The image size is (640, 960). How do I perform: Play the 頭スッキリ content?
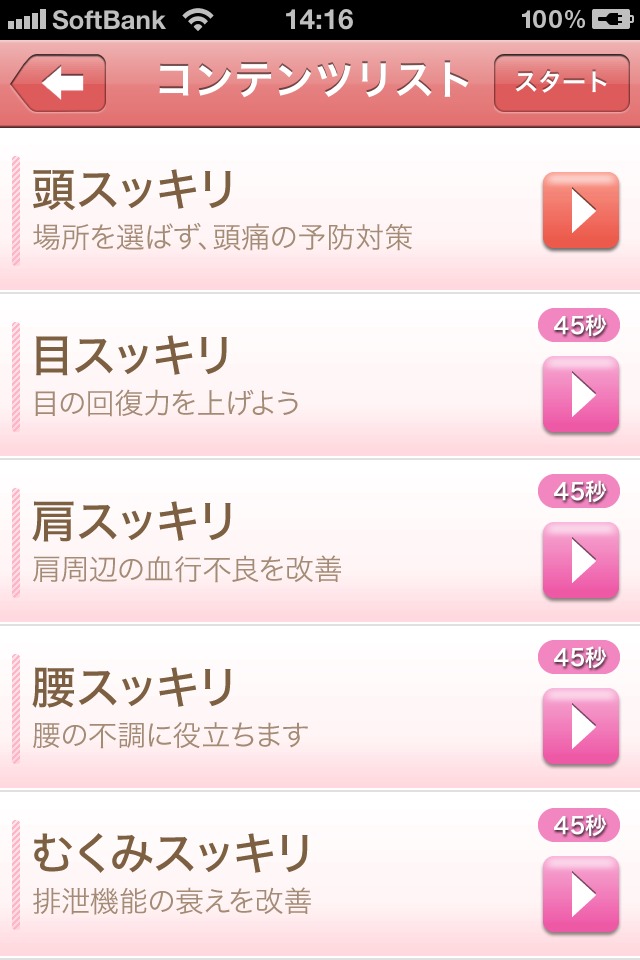pyautogui.click(x=581, y=210)
